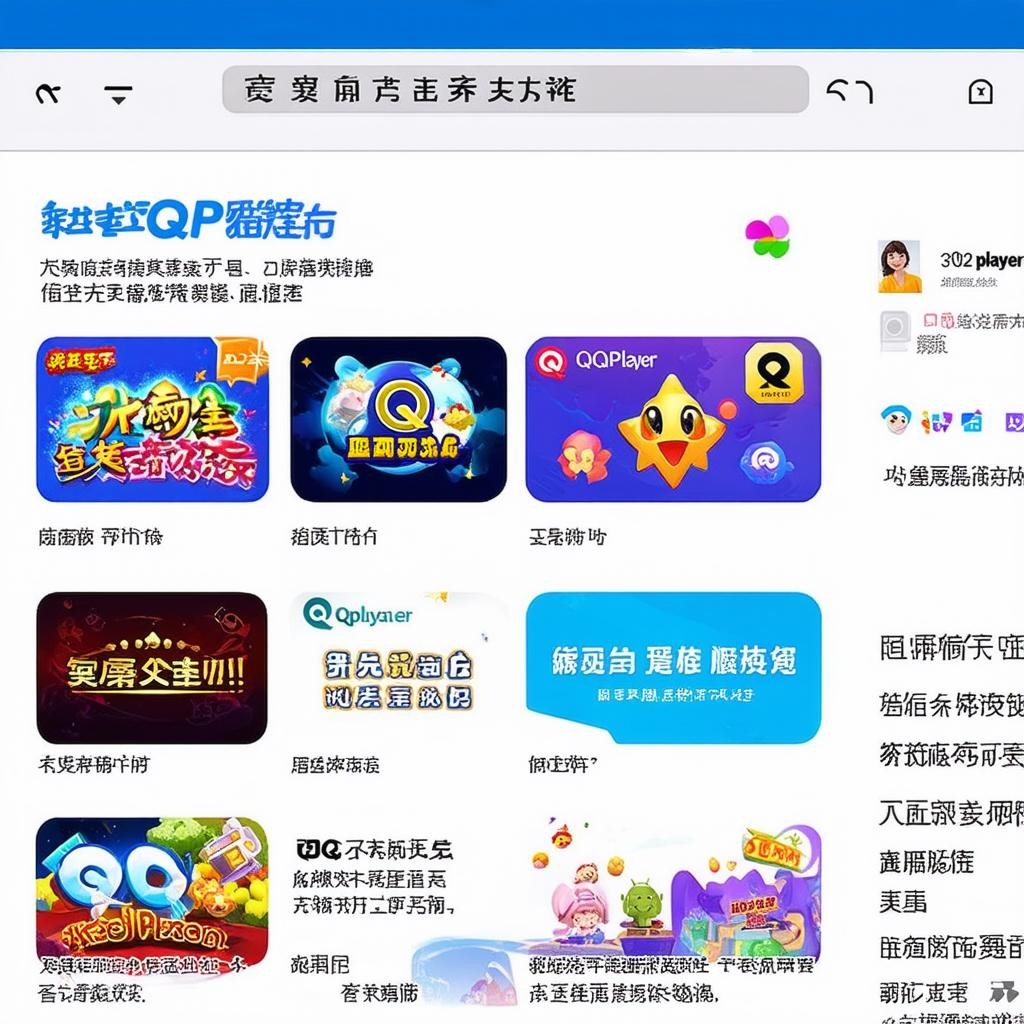Tap the address bar at the top
The image size is (1024, 1024).
(x=514, y=90)
